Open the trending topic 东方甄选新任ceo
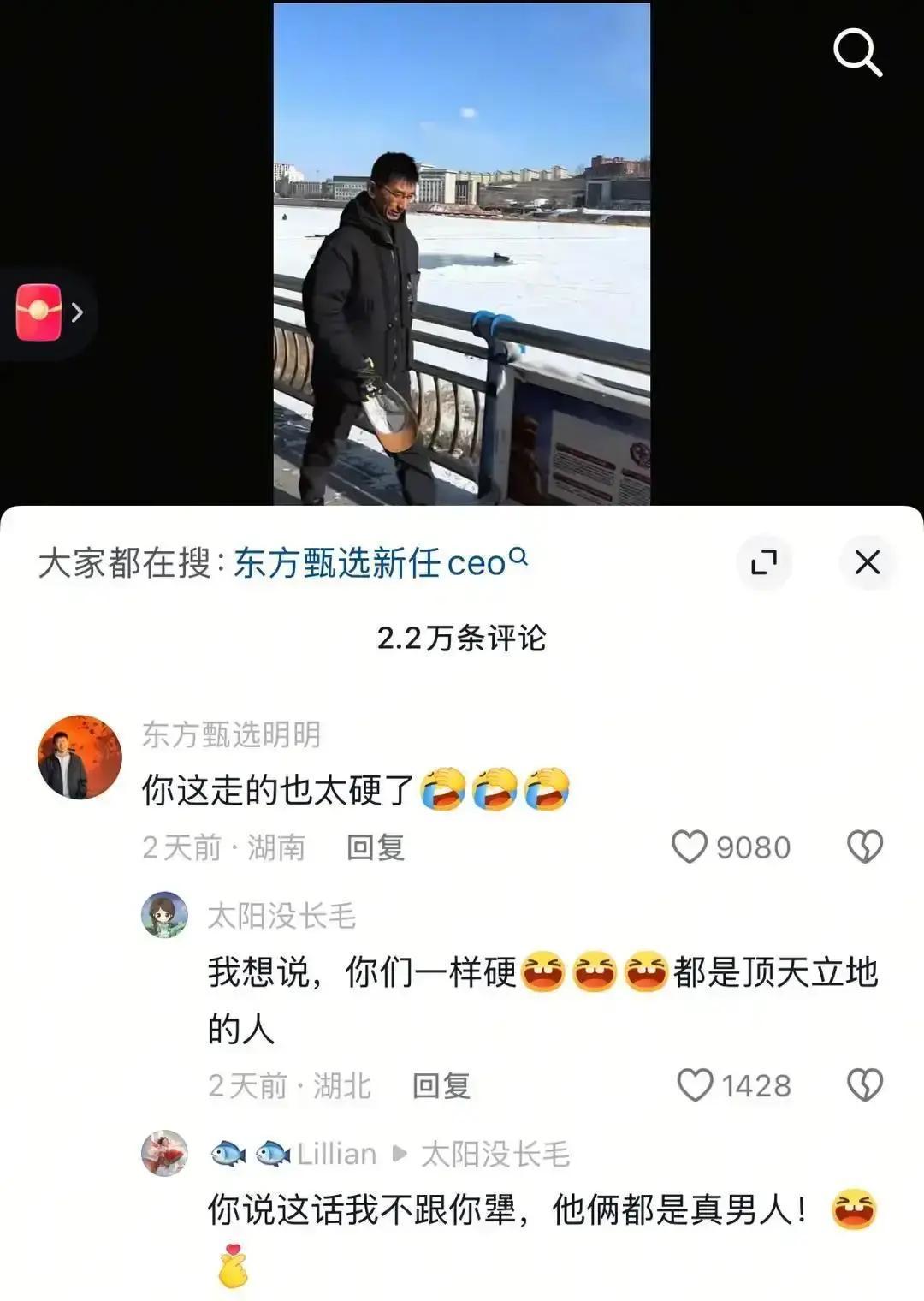924x1301 pixels. click(368, 560)
